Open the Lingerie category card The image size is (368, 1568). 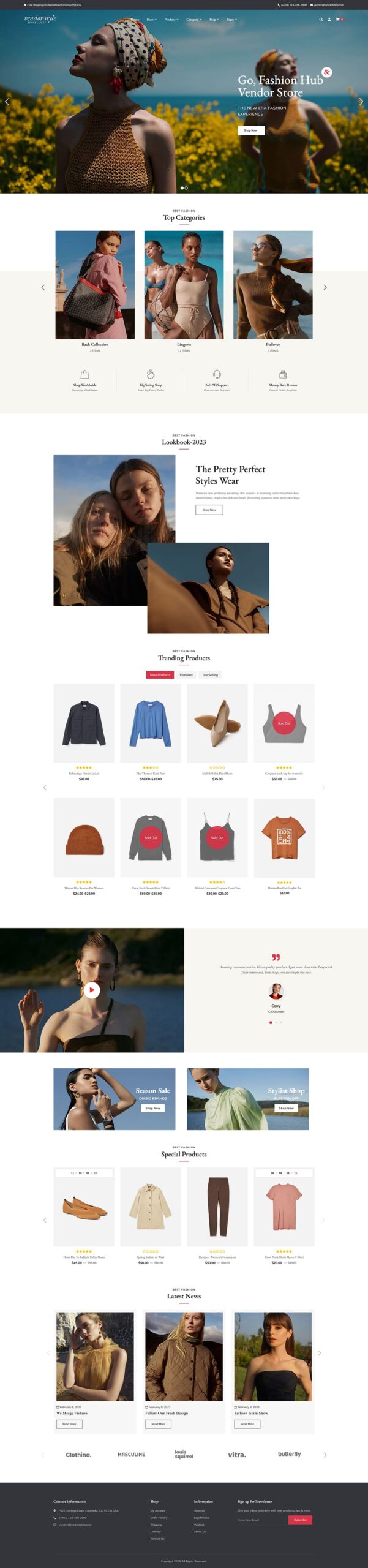coord(184,285)
